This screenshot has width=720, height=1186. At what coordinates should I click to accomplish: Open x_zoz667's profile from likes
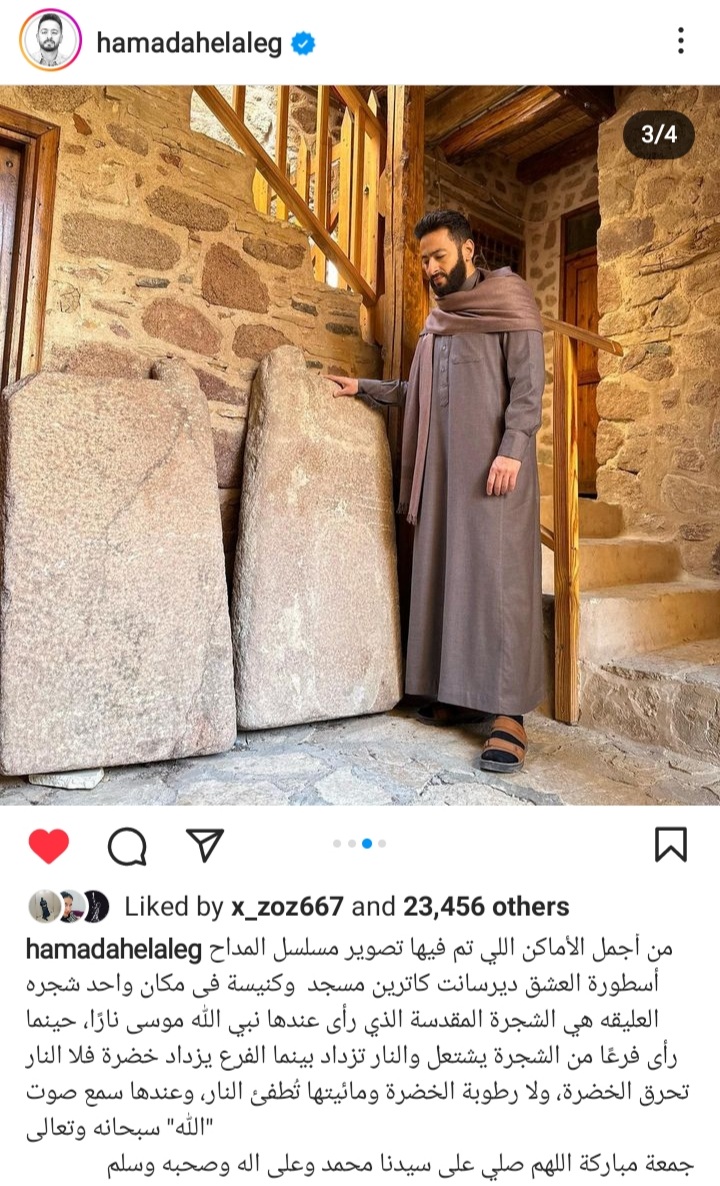[285, 907]
